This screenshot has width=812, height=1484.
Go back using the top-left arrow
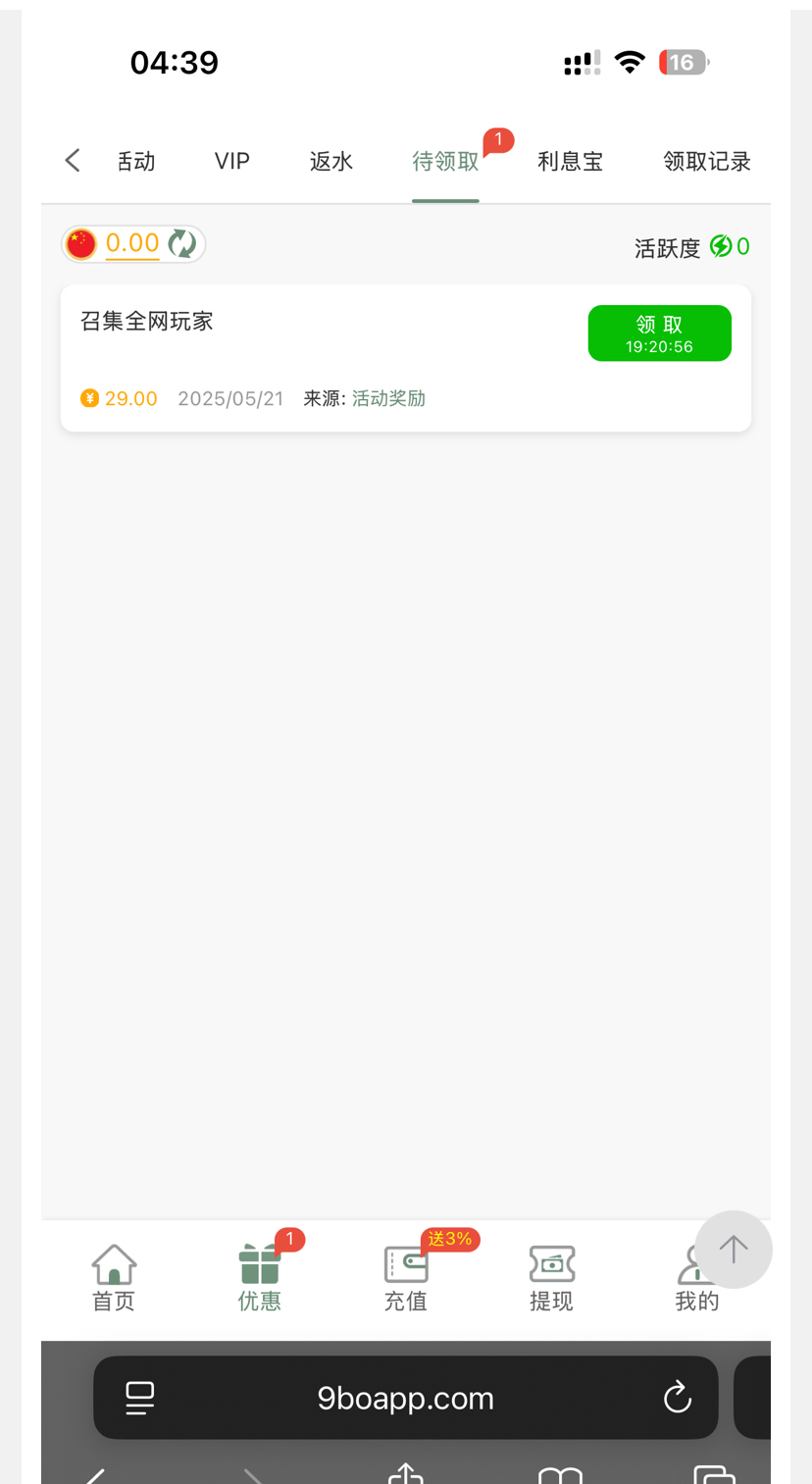point(72,161)
